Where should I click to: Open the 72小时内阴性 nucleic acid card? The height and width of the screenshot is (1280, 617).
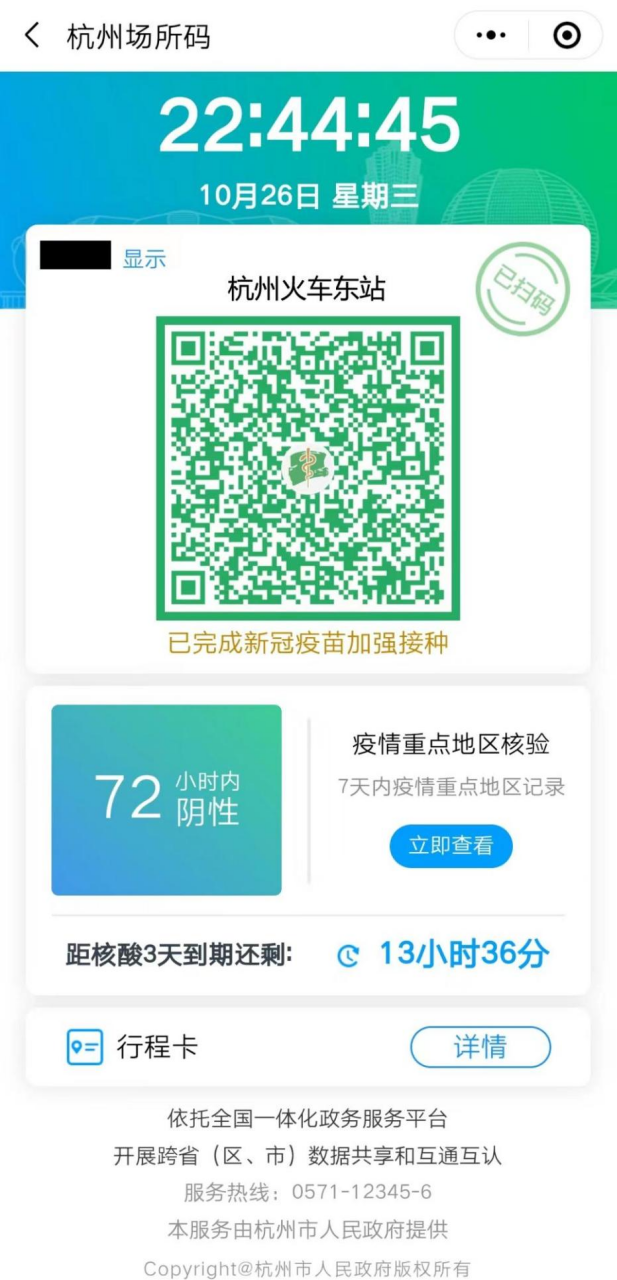pyautogui.click(x=166, y=799)
